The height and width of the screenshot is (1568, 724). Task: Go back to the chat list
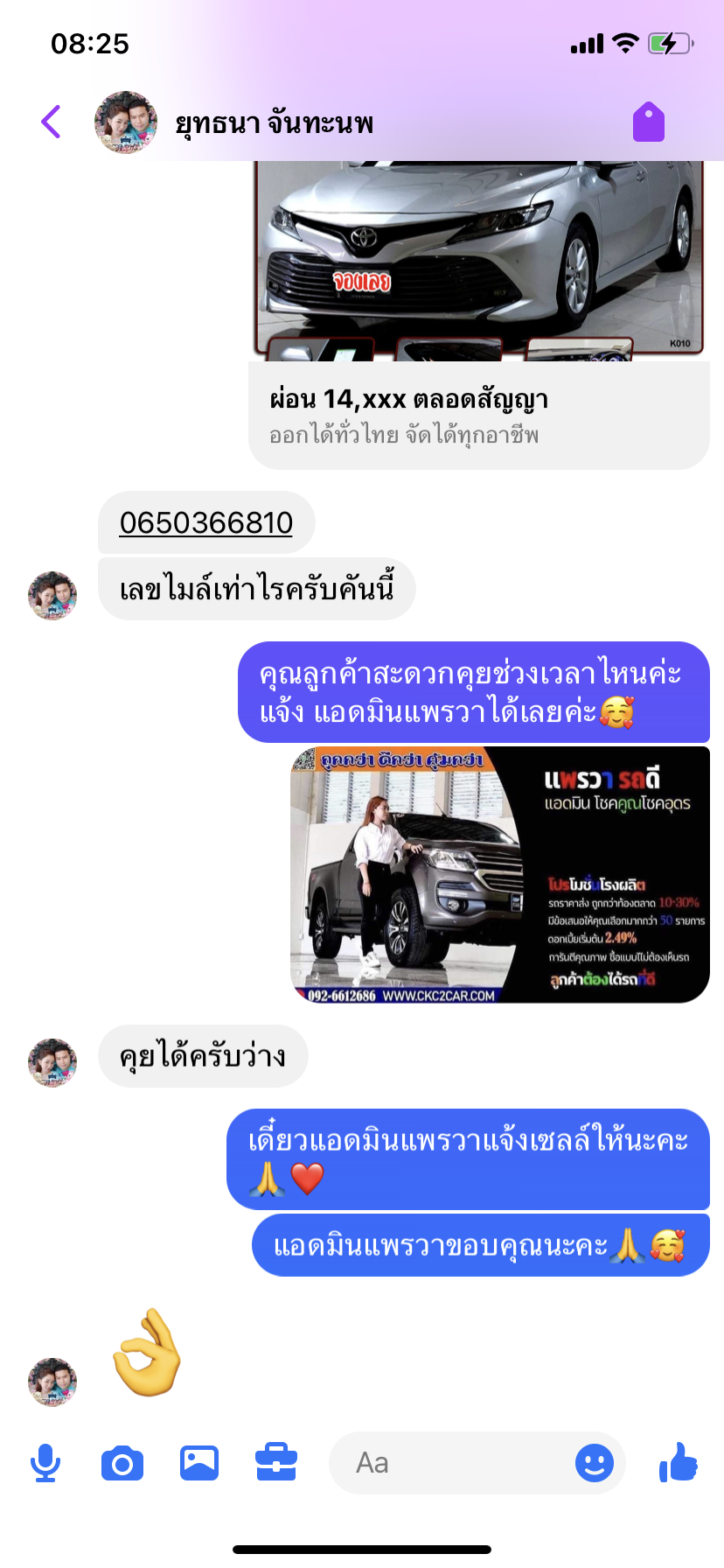[x=52, y=122]
